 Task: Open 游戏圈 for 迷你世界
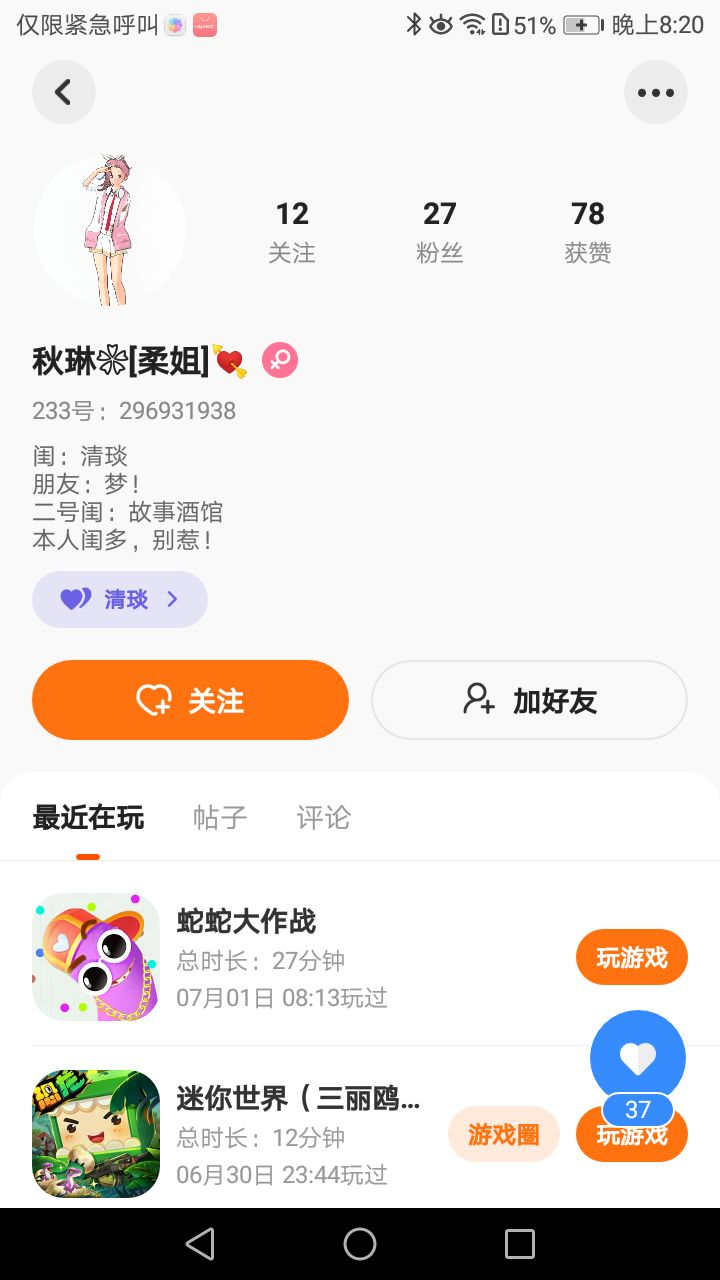pyautogui.click(x=503, y=1134)
